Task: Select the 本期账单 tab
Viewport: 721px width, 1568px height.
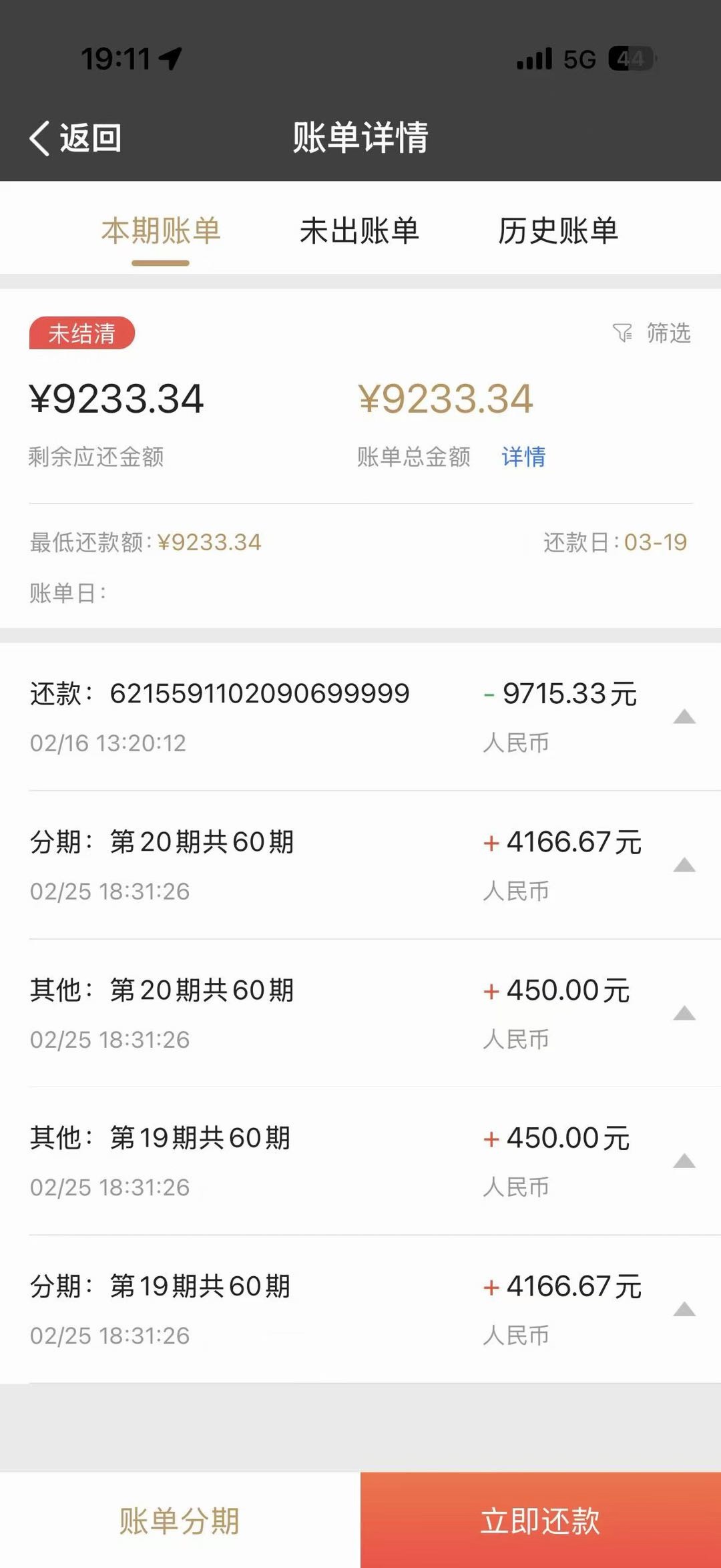Action: 161,231
